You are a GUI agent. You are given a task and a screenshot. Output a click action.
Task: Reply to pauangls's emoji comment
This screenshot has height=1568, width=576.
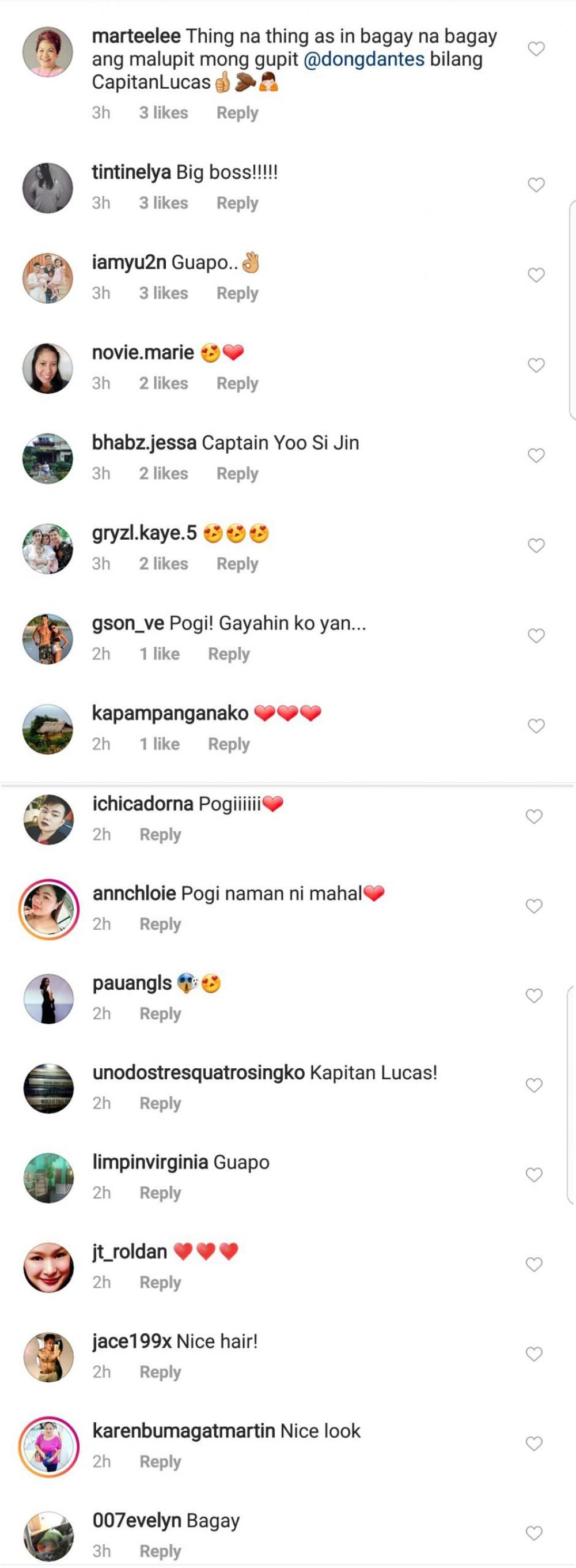coord(160,1013)
